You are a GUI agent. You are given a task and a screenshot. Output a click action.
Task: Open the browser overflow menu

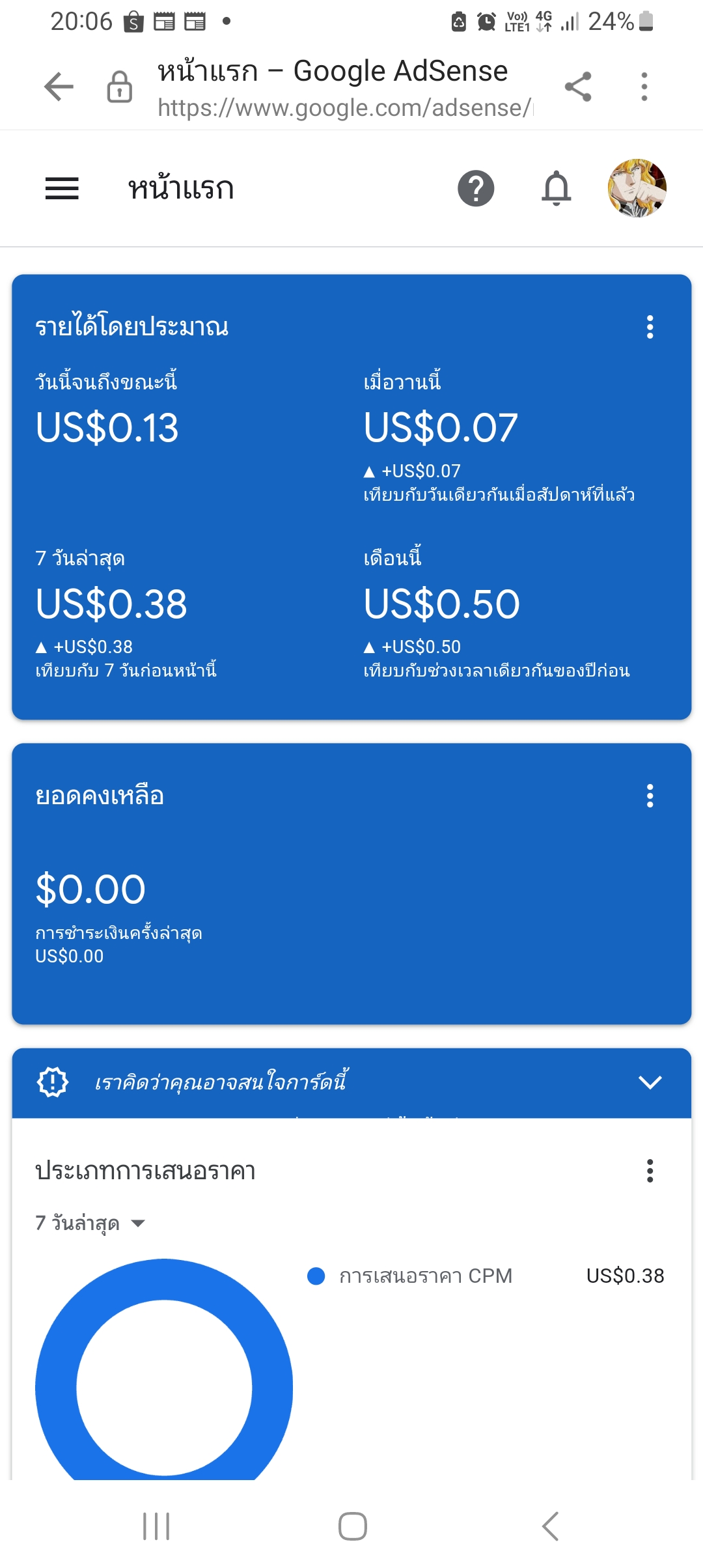pyautogui.click(x=644, y=87)
